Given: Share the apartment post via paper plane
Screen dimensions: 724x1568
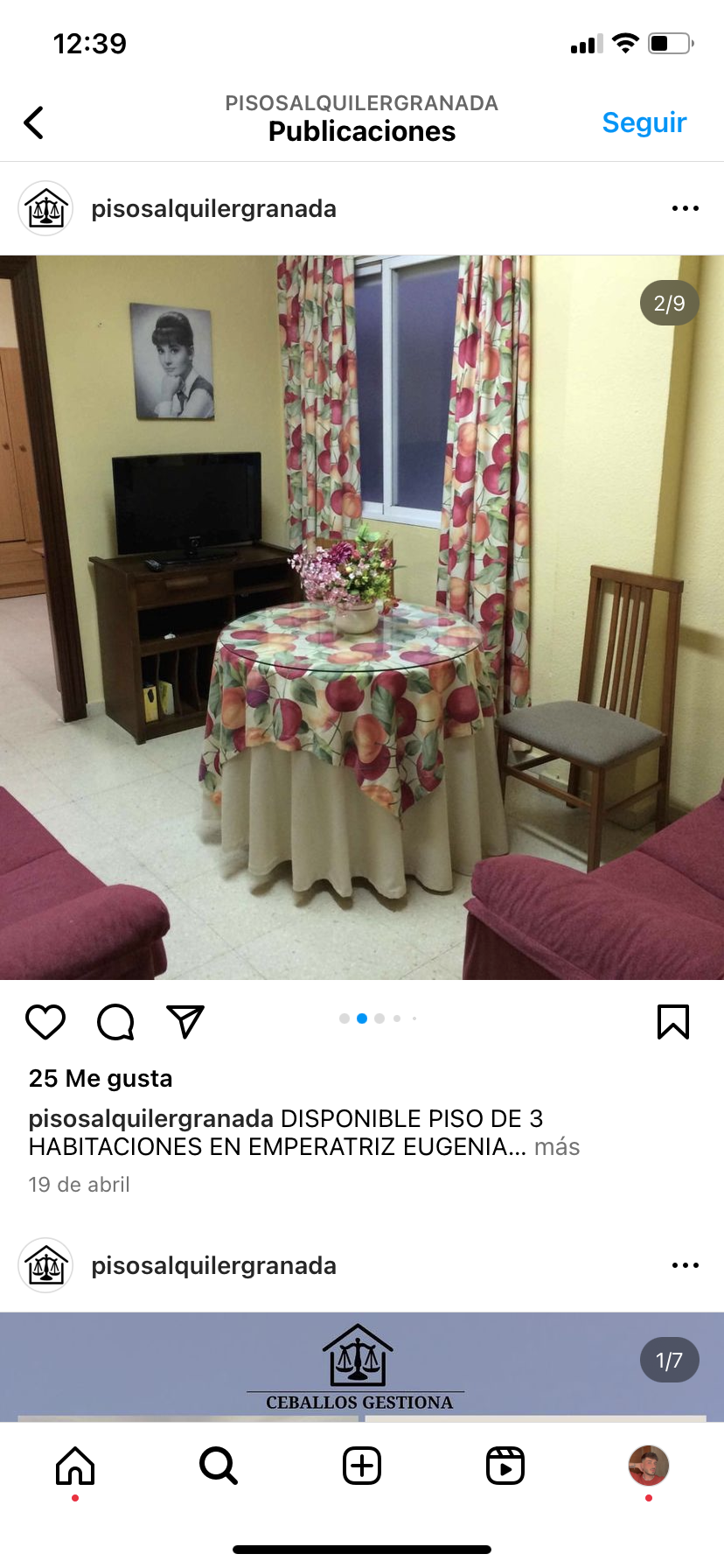Looking at the screenshot, I should [185, 1022].
